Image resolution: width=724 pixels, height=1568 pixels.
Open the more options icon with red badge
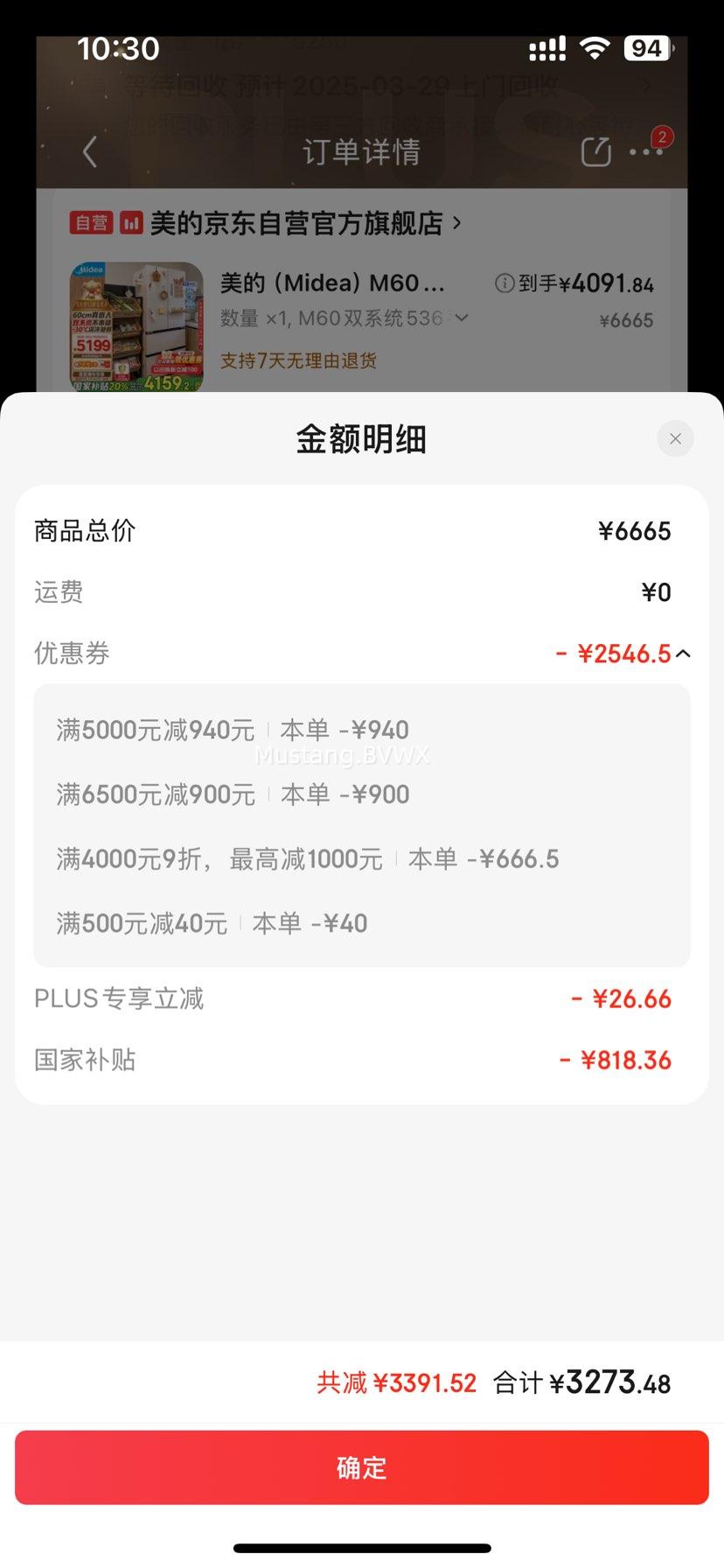(647, 150)
